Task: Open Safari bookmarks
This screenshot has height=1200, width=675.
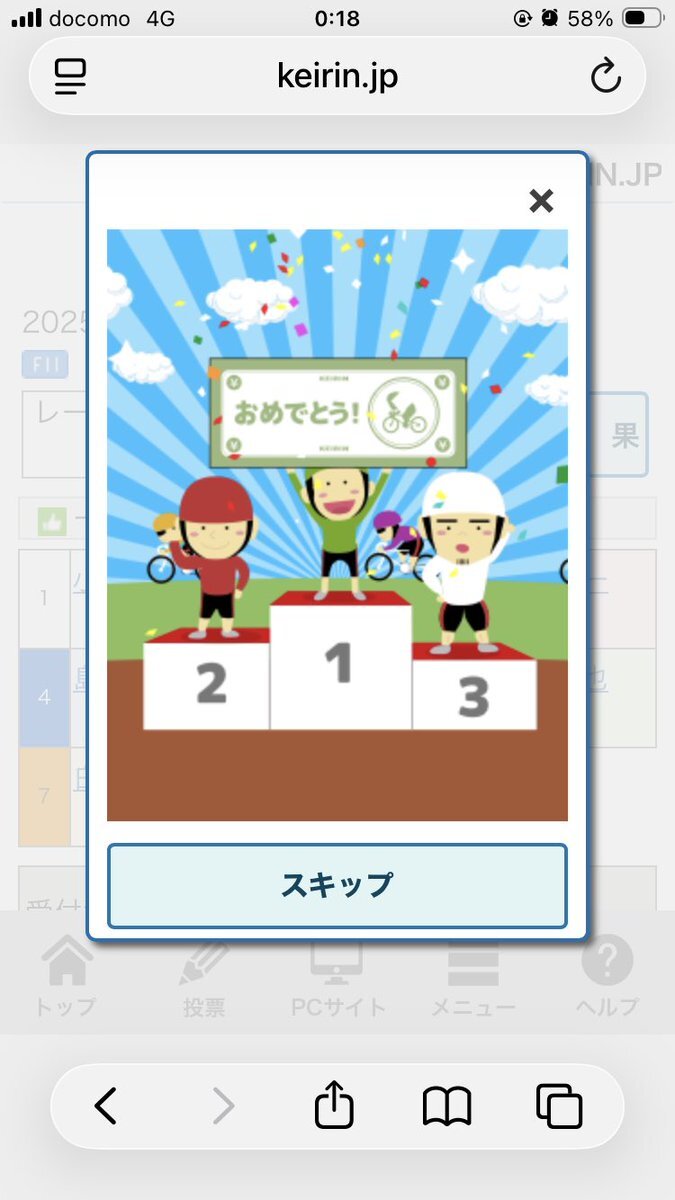Action: pos(447,1106)
